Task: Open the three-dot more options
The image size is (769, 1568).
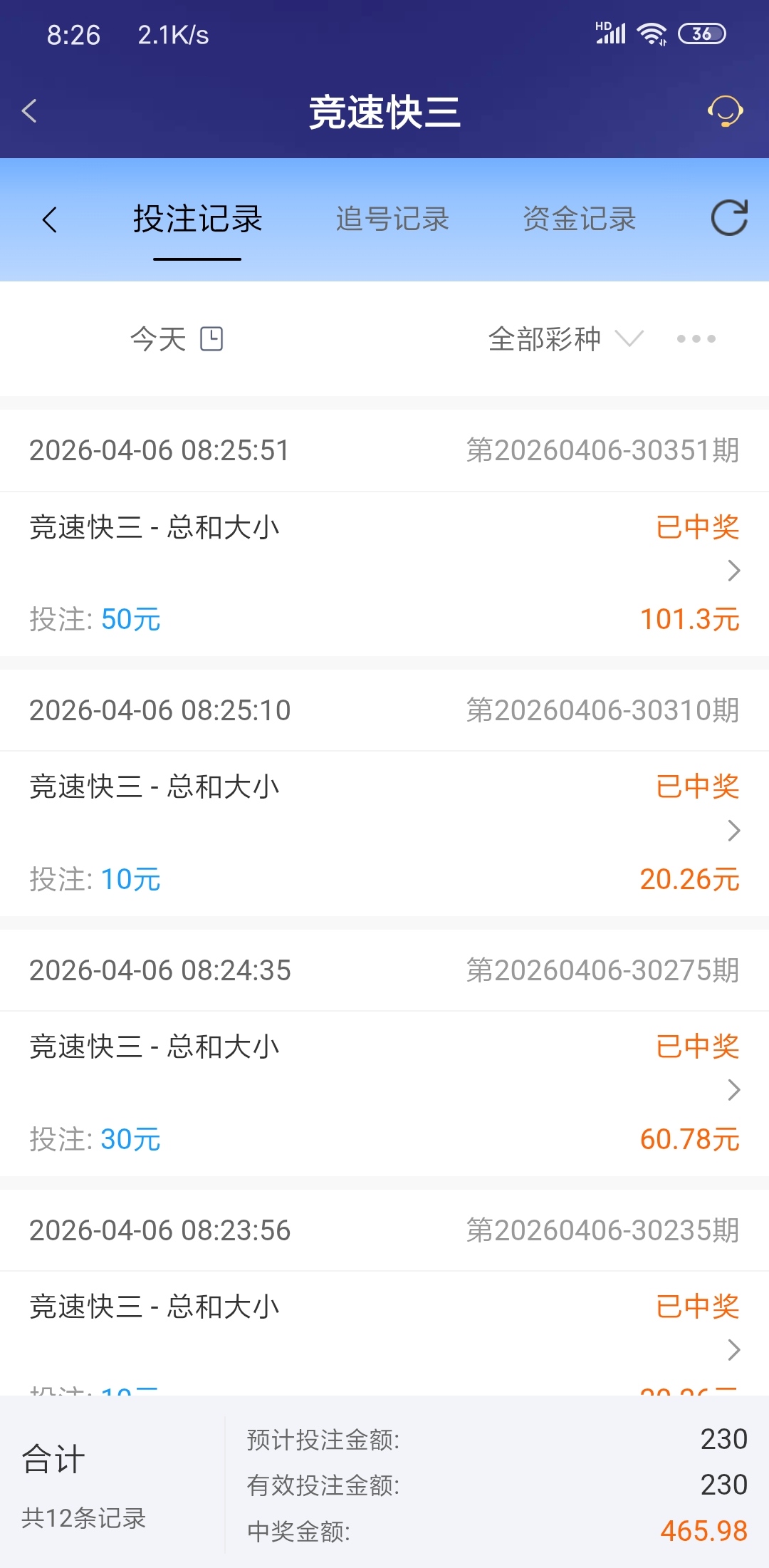Action: click(696, 339)
